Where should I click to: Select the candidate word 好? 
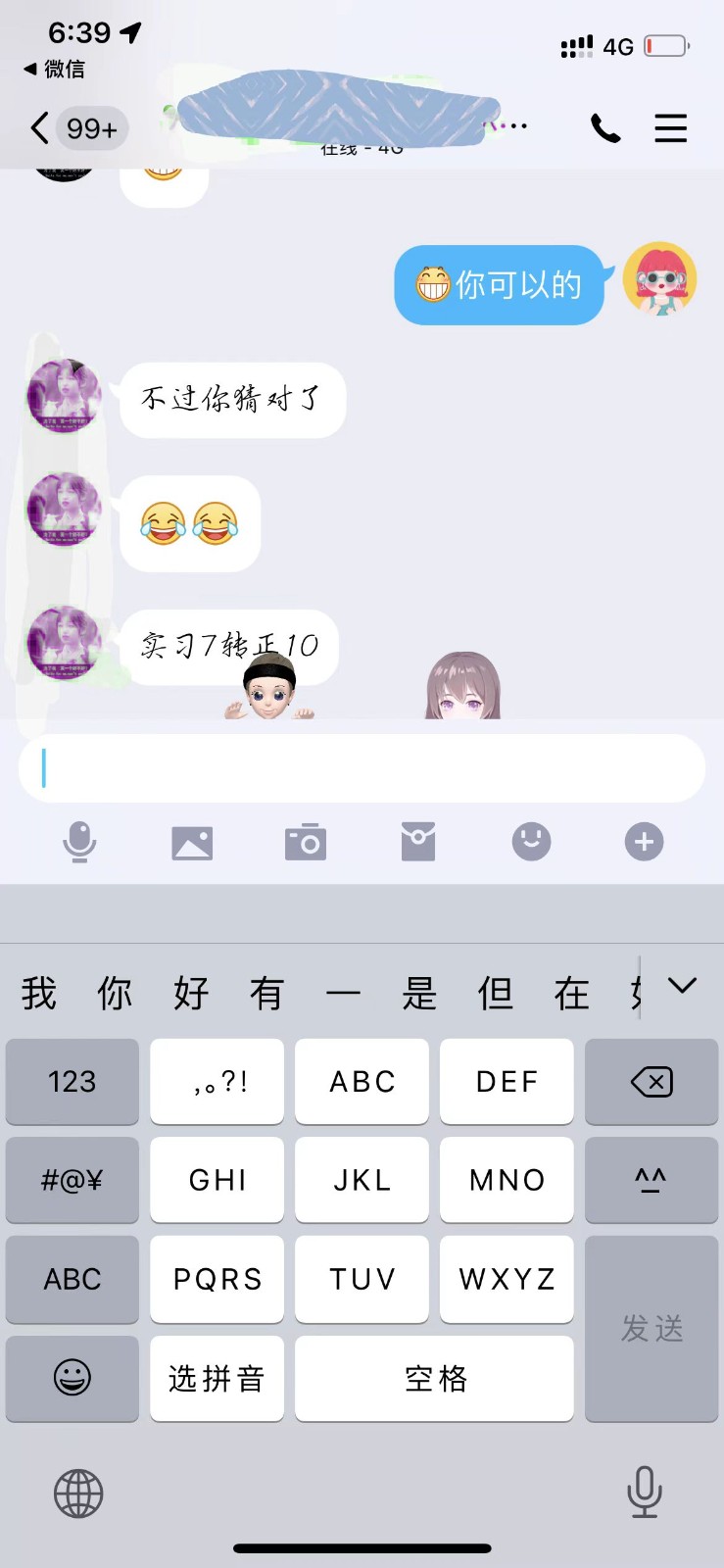191,993
